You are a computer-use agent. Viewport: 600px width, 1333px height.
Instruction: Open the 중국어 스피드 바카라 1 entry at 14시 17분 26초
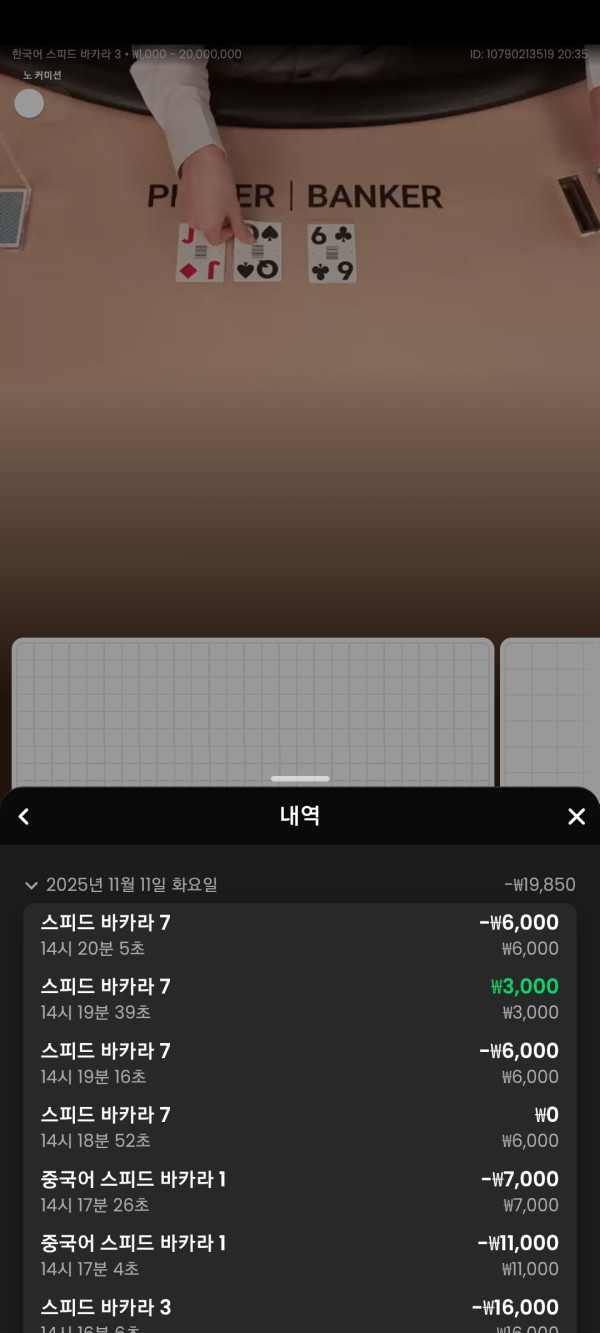(300, 1191)
